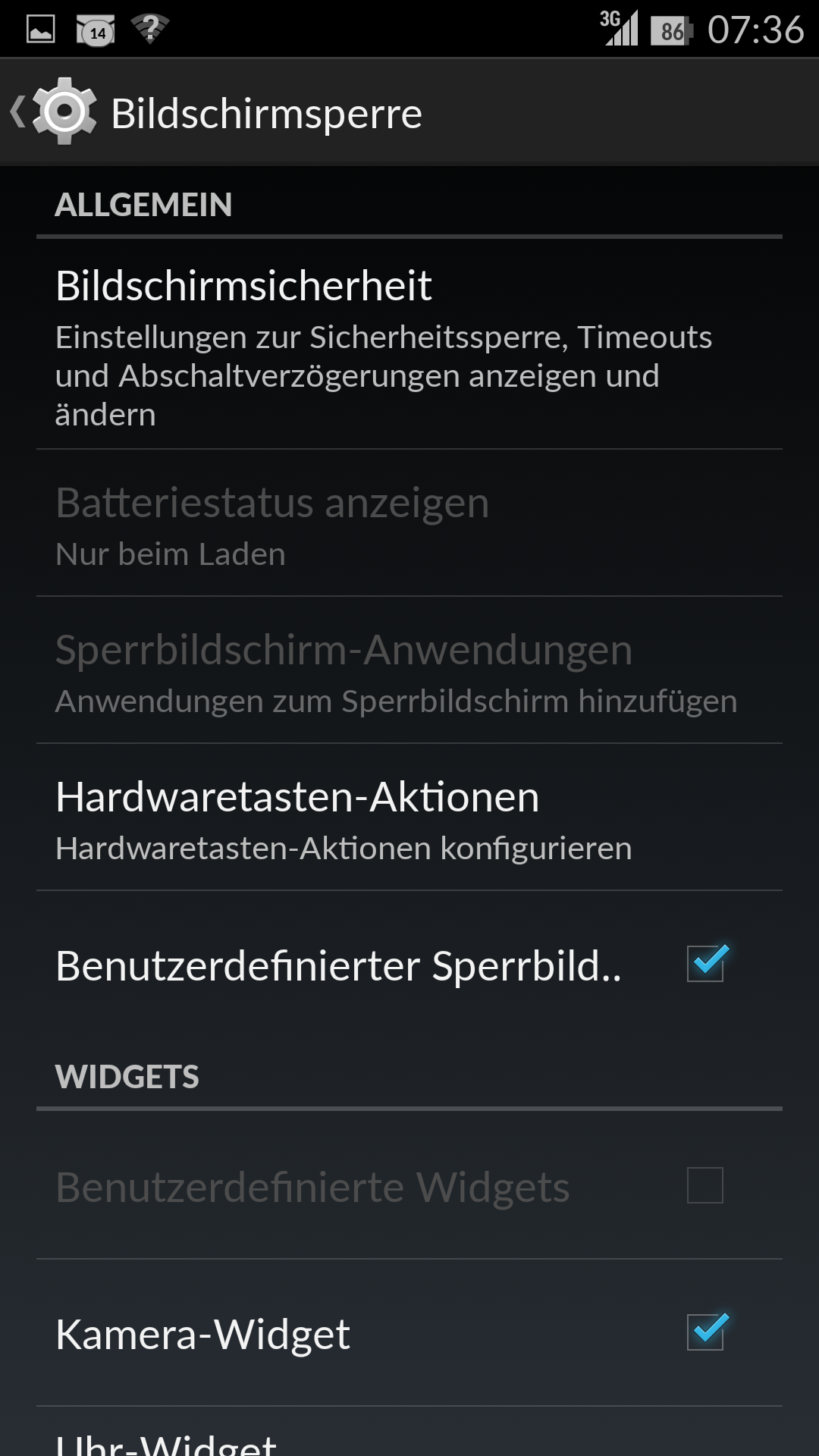Open Bildschirmsicherheit settings

click(x=408, y=346)
